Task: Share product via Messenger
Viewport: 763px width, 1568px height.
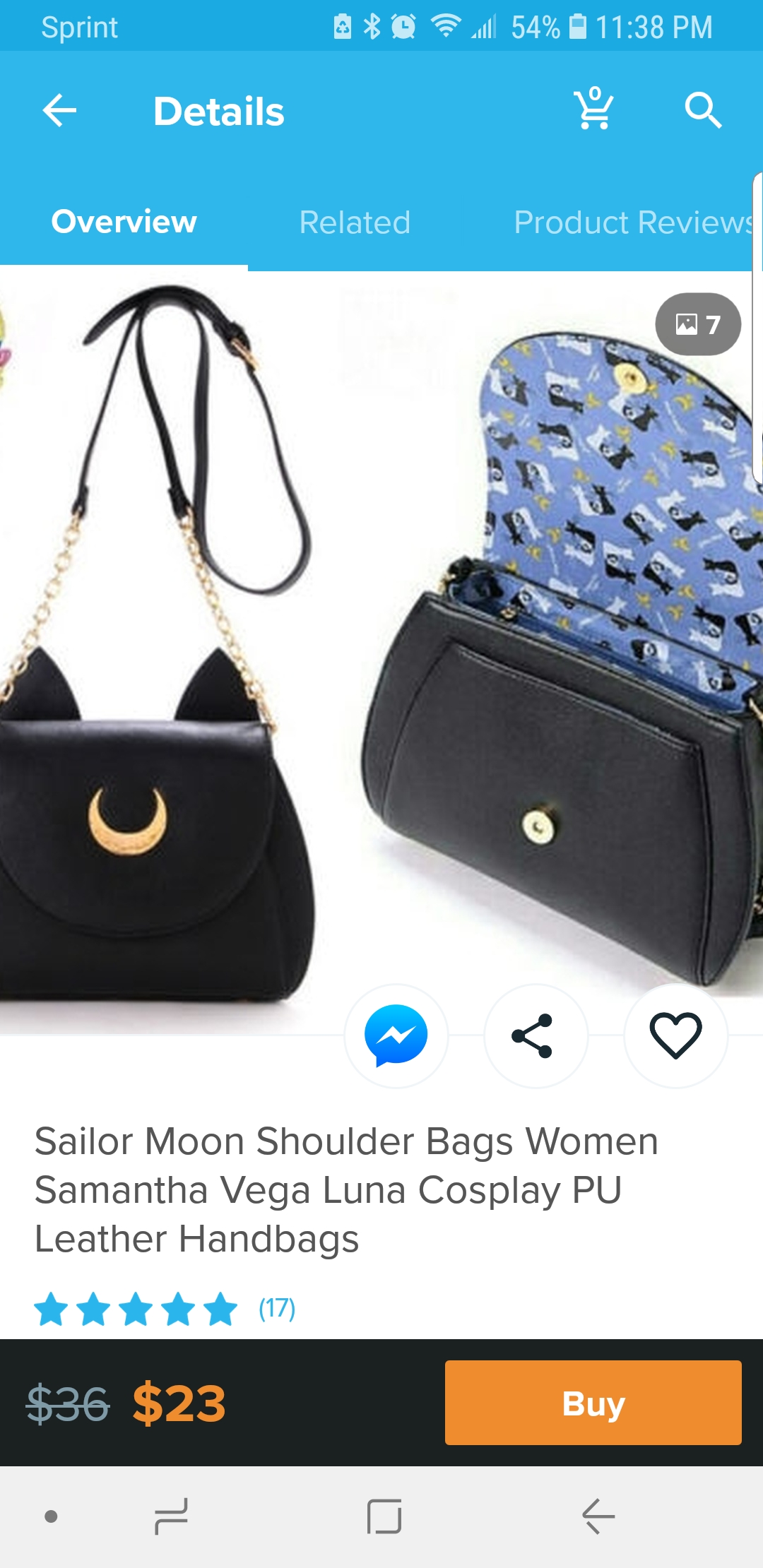Action: tap(396, 1035)
